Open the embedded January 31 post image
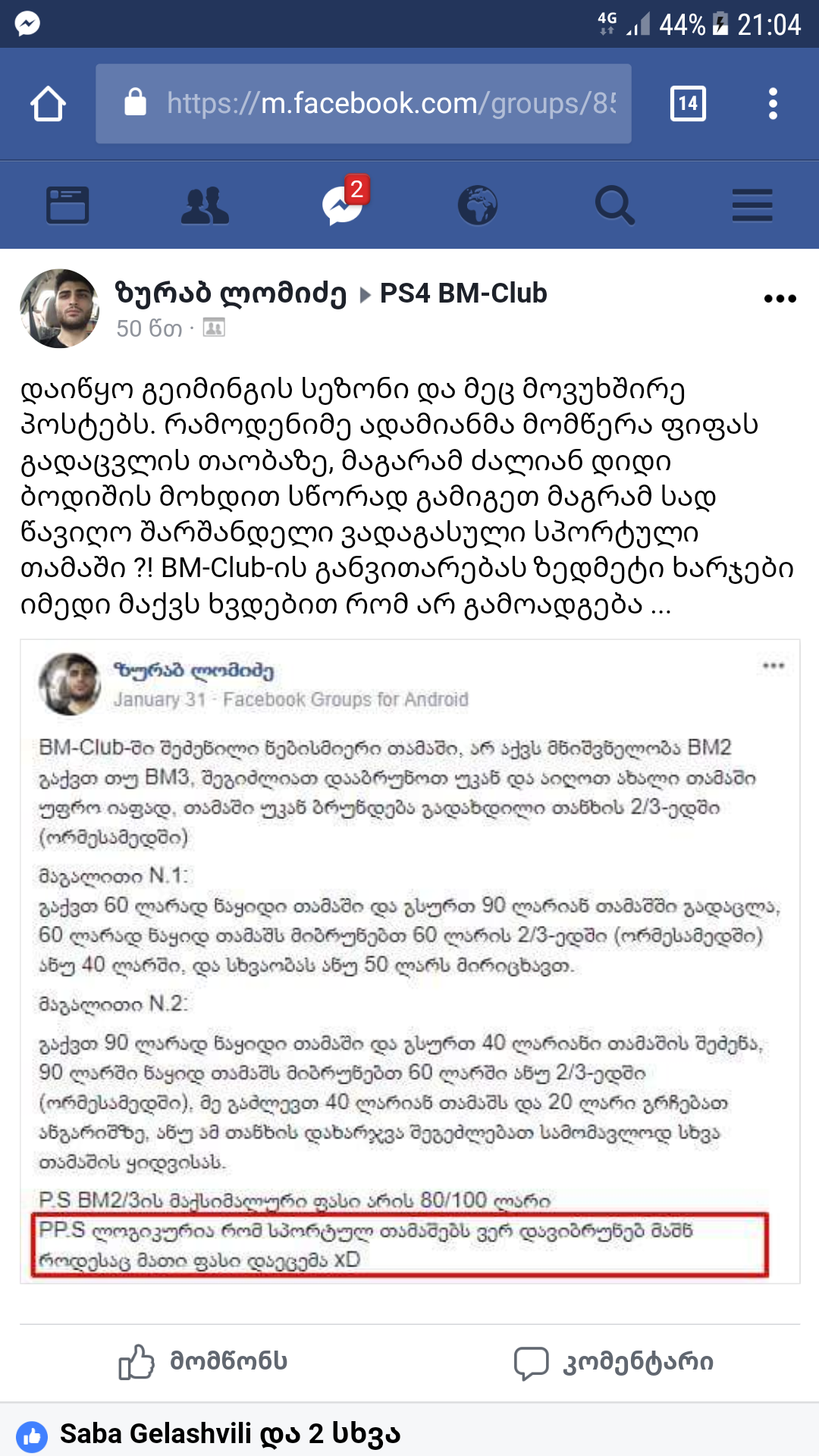The width and height of the screenshot is (819, 1456). click(x=409, y=961)
